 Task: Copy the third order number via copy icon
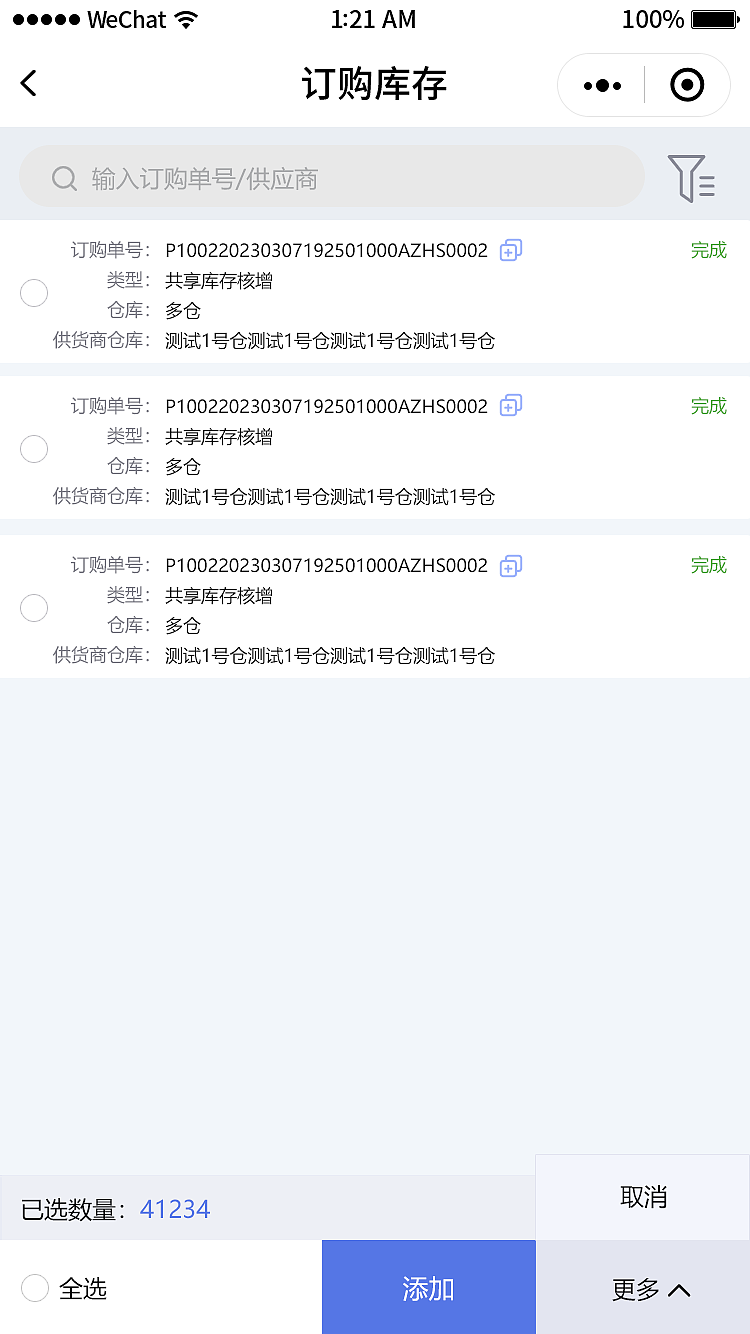tap(510, 565)
